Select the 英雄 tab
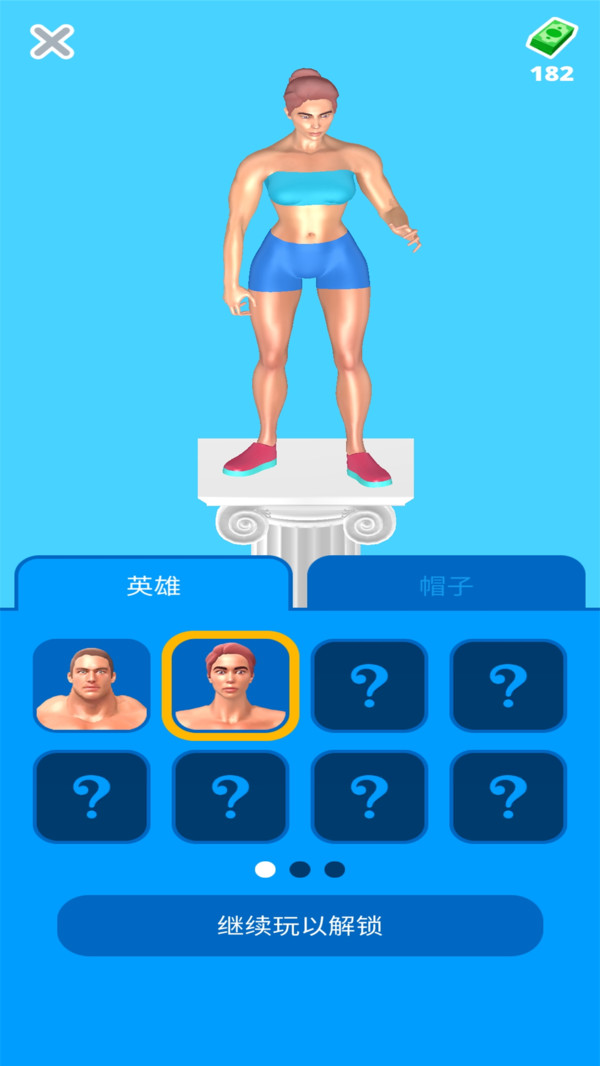The width and height of the screenshot is (600, 1066). point(154,585)
